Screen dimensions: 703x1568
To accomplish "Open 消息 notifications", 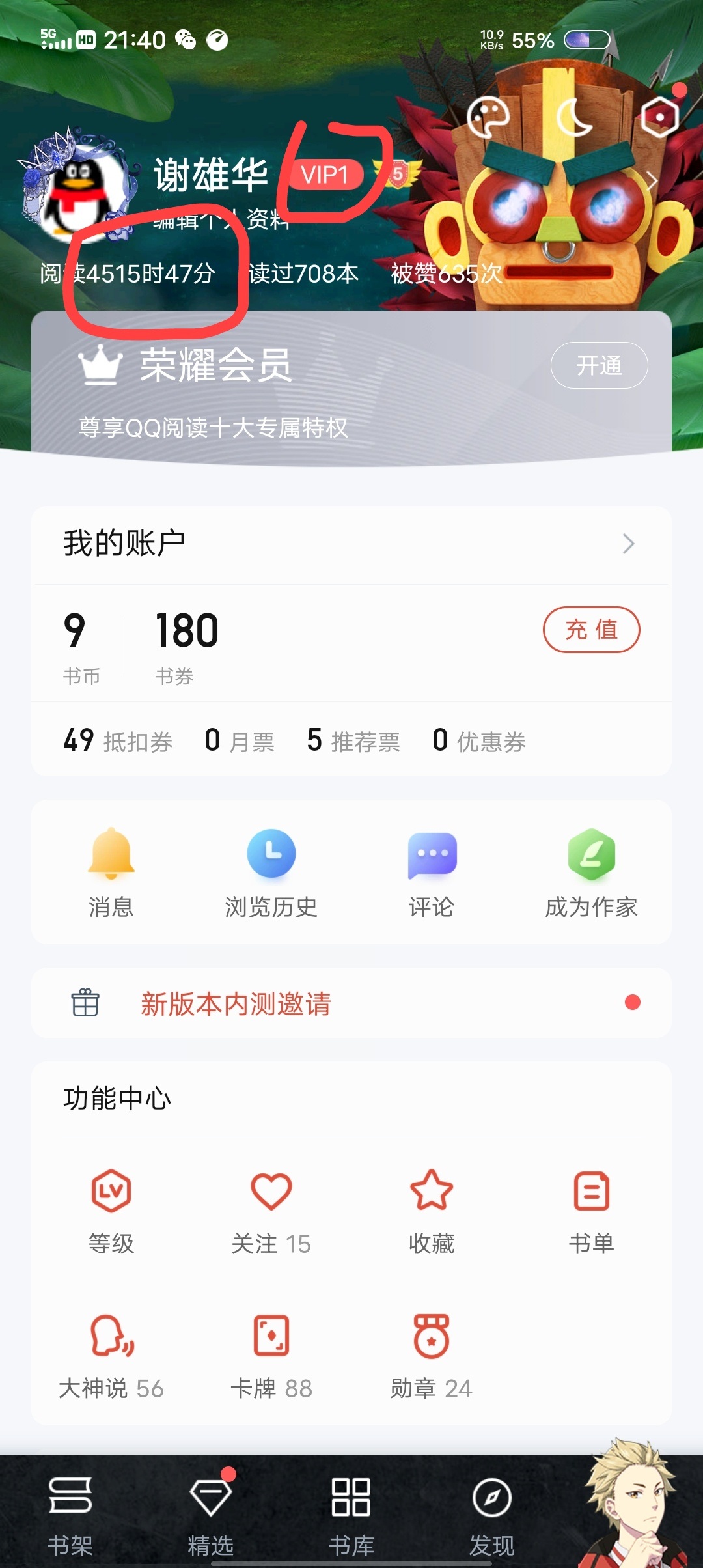I will coord(111,871).
